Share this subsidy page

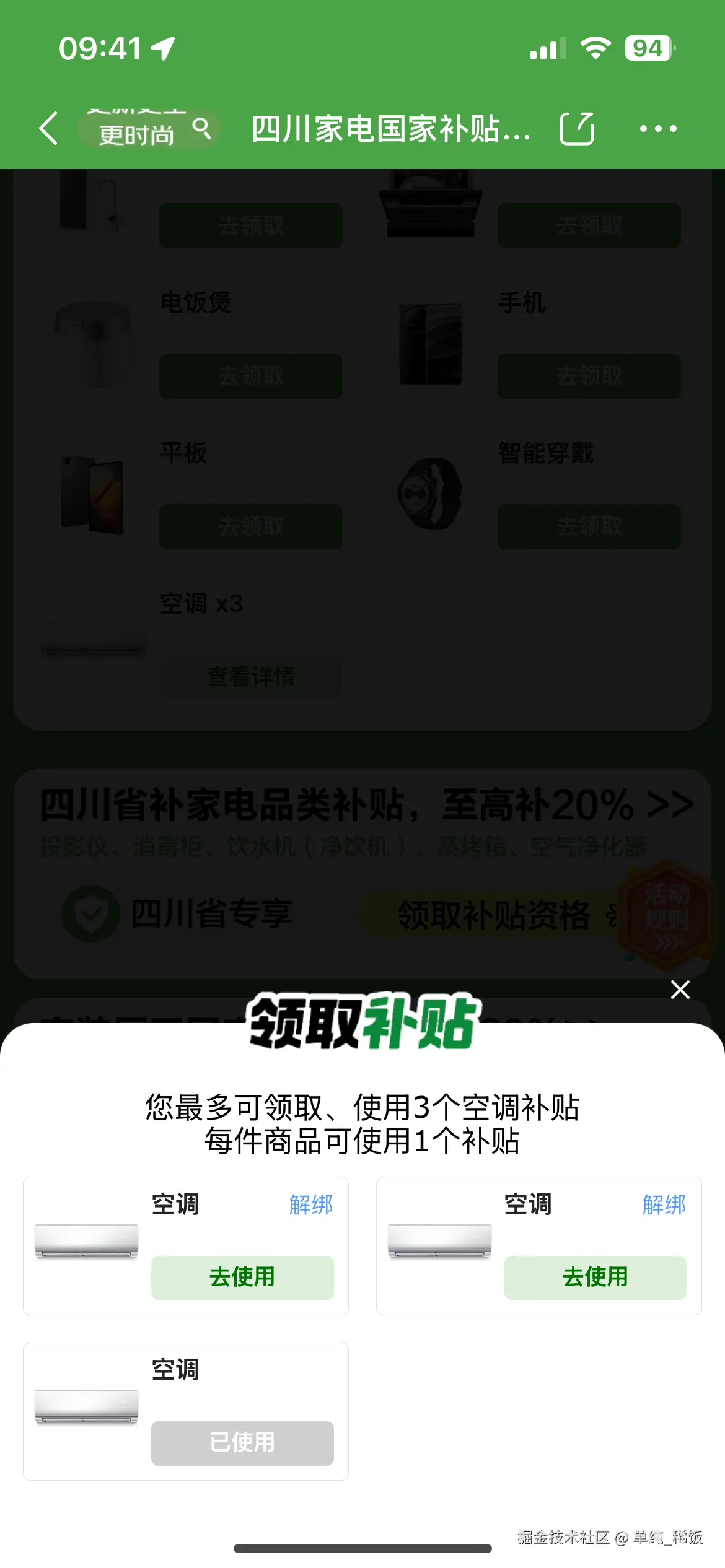click(577, 129)
